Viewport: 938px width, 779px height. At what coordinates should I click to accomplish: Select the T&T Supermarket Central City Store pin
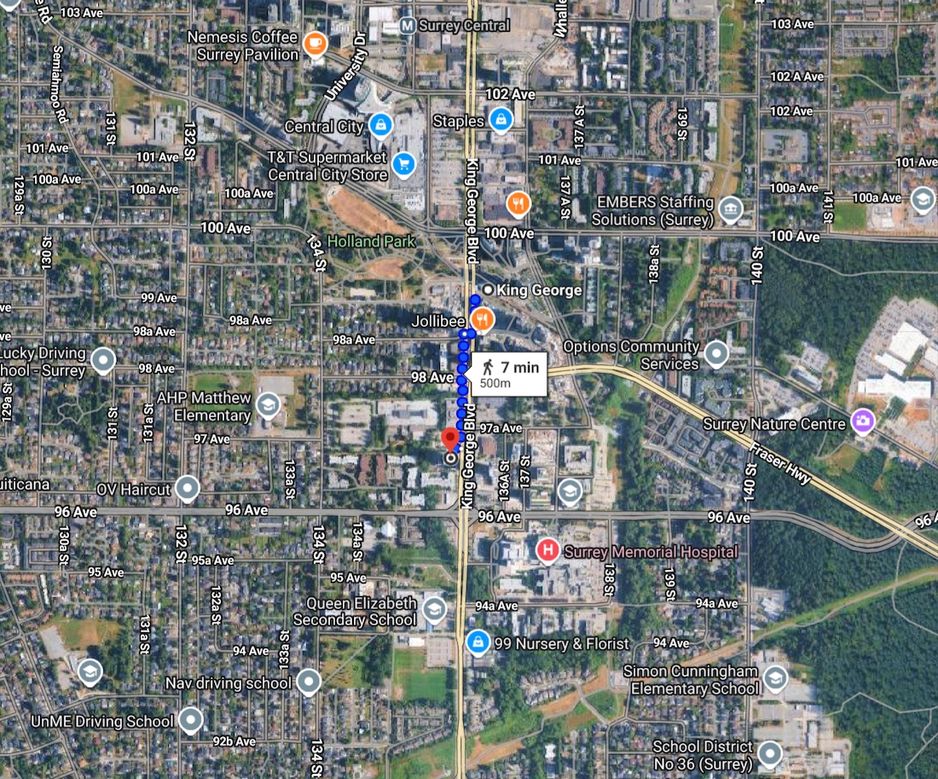click(x=404, y=164)
